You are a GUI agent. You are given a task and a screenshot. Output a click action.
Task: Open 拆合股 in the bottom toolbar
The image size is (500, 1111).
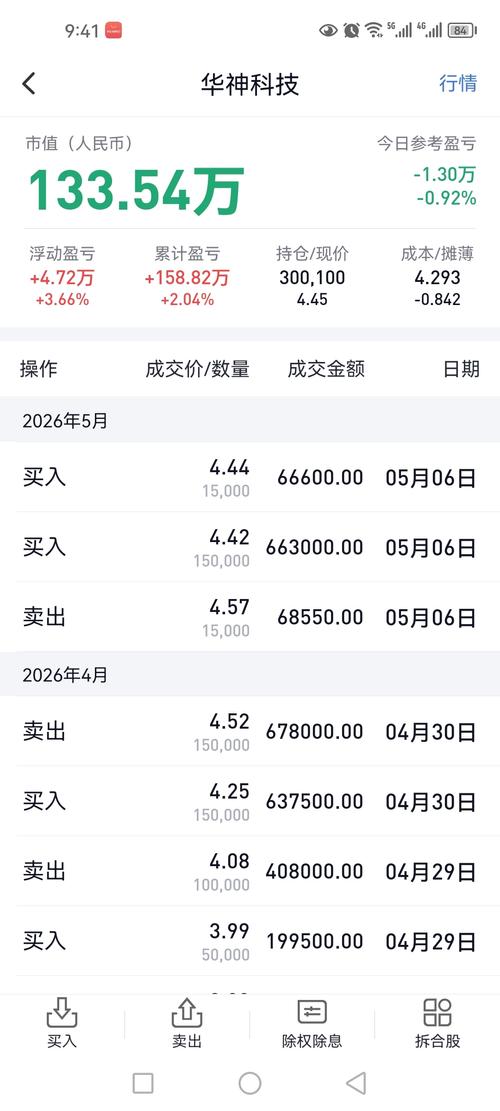[437, 1022]
